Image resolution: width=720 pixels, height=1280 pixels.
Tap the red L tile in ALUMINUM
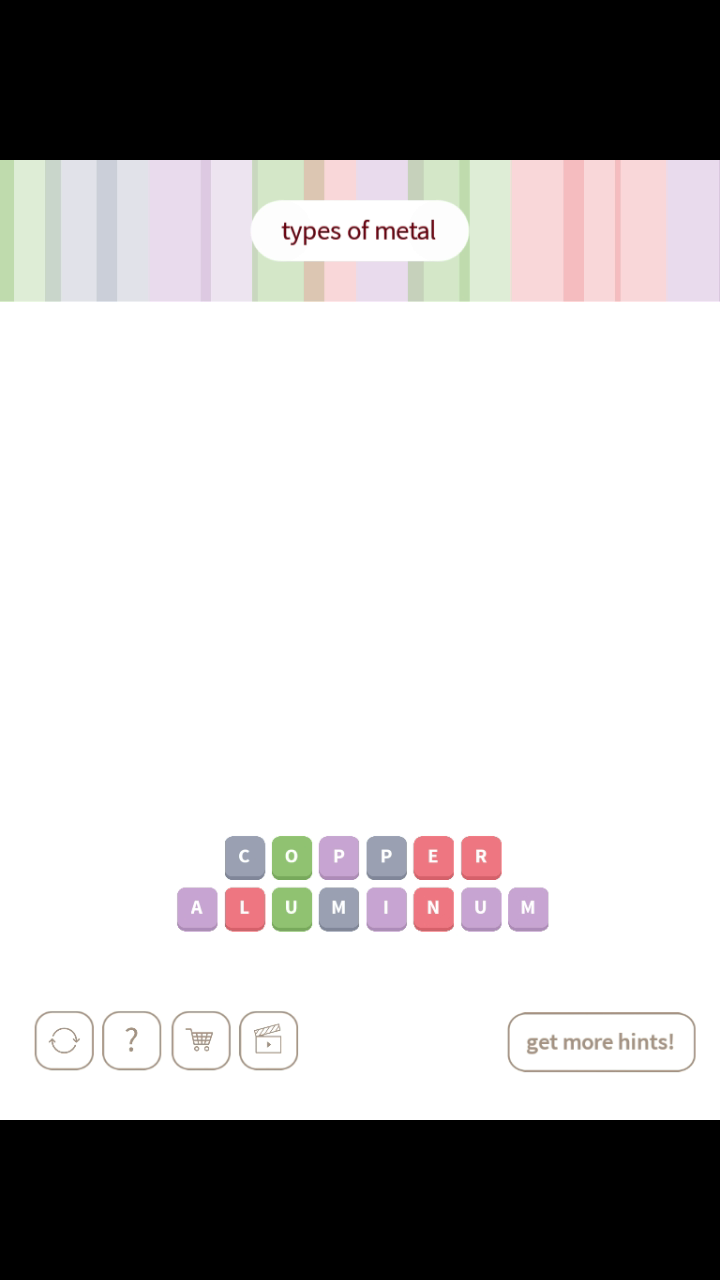pyautogui.click(x=244, y=908)
